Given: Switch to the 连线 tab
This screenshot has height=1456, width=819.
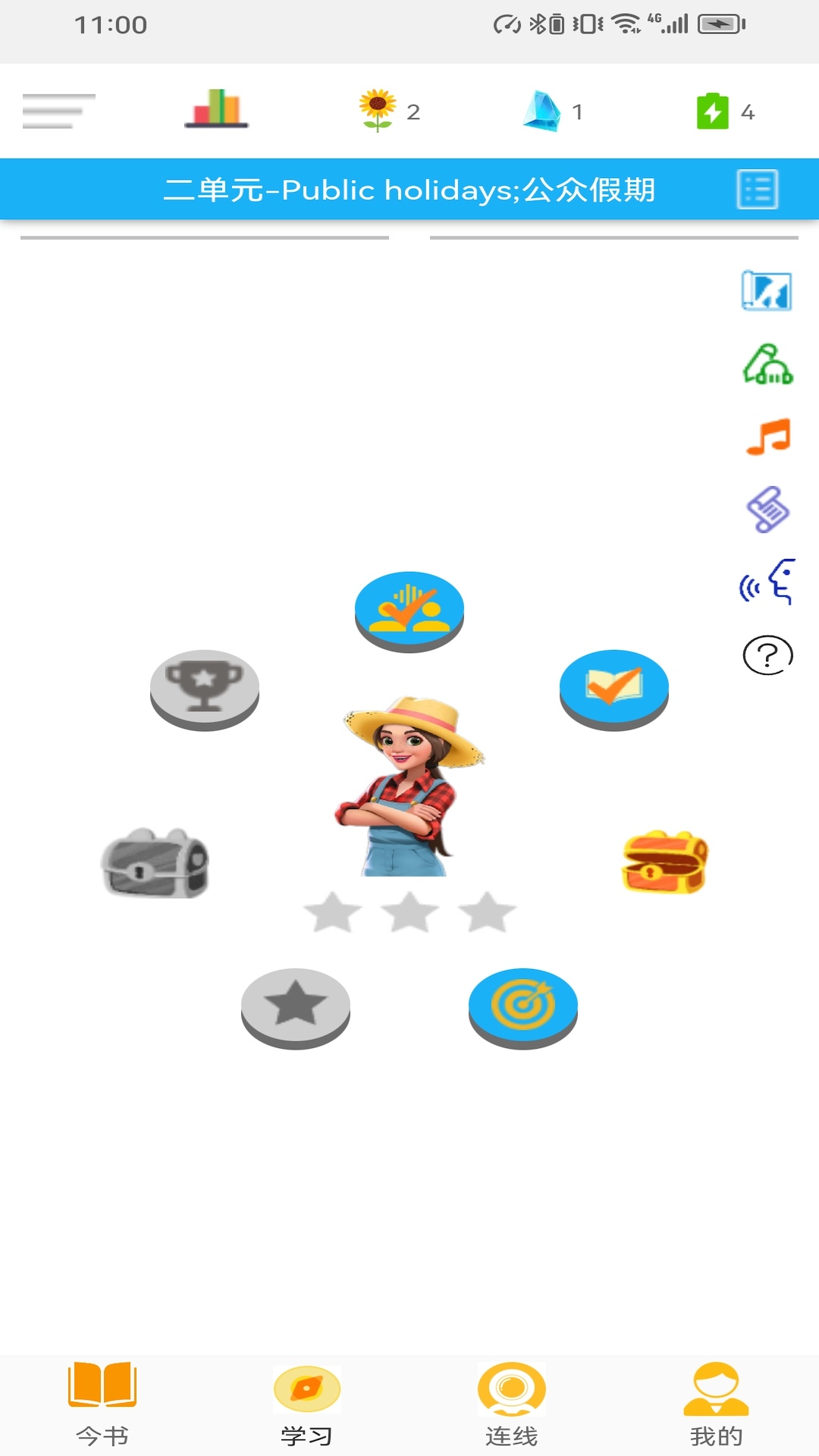Looking at the screenshot, I should pos(512,1405).
